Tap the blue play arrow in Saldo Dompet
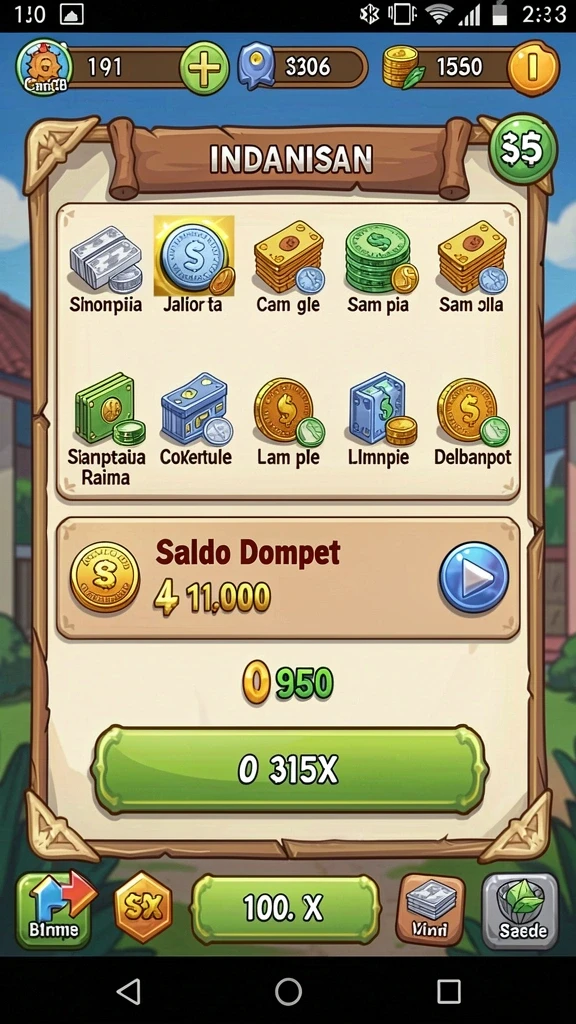 [473, 577]
